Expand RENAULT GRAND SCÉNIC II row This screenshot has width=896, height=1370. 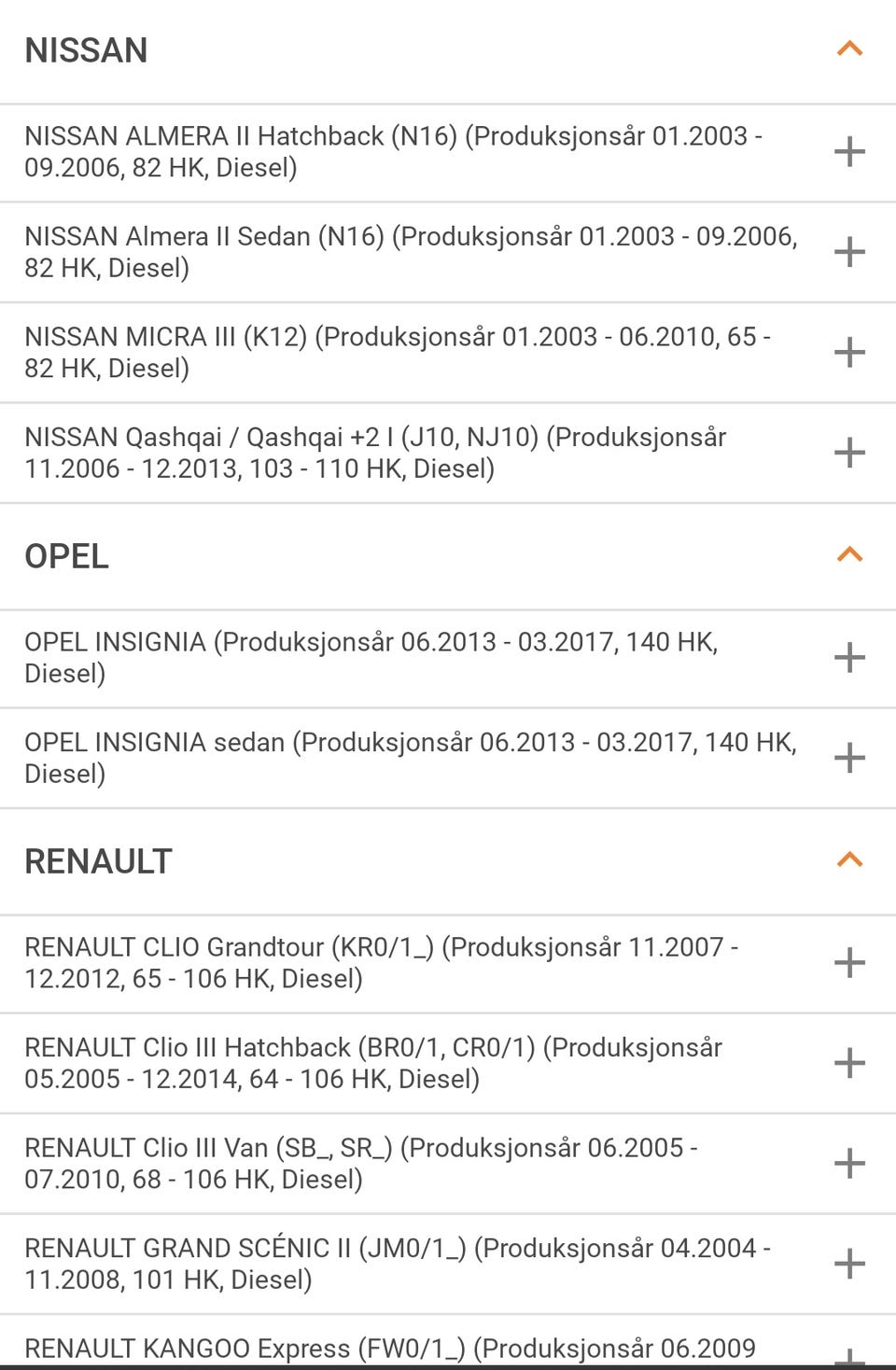point(849,1265)
